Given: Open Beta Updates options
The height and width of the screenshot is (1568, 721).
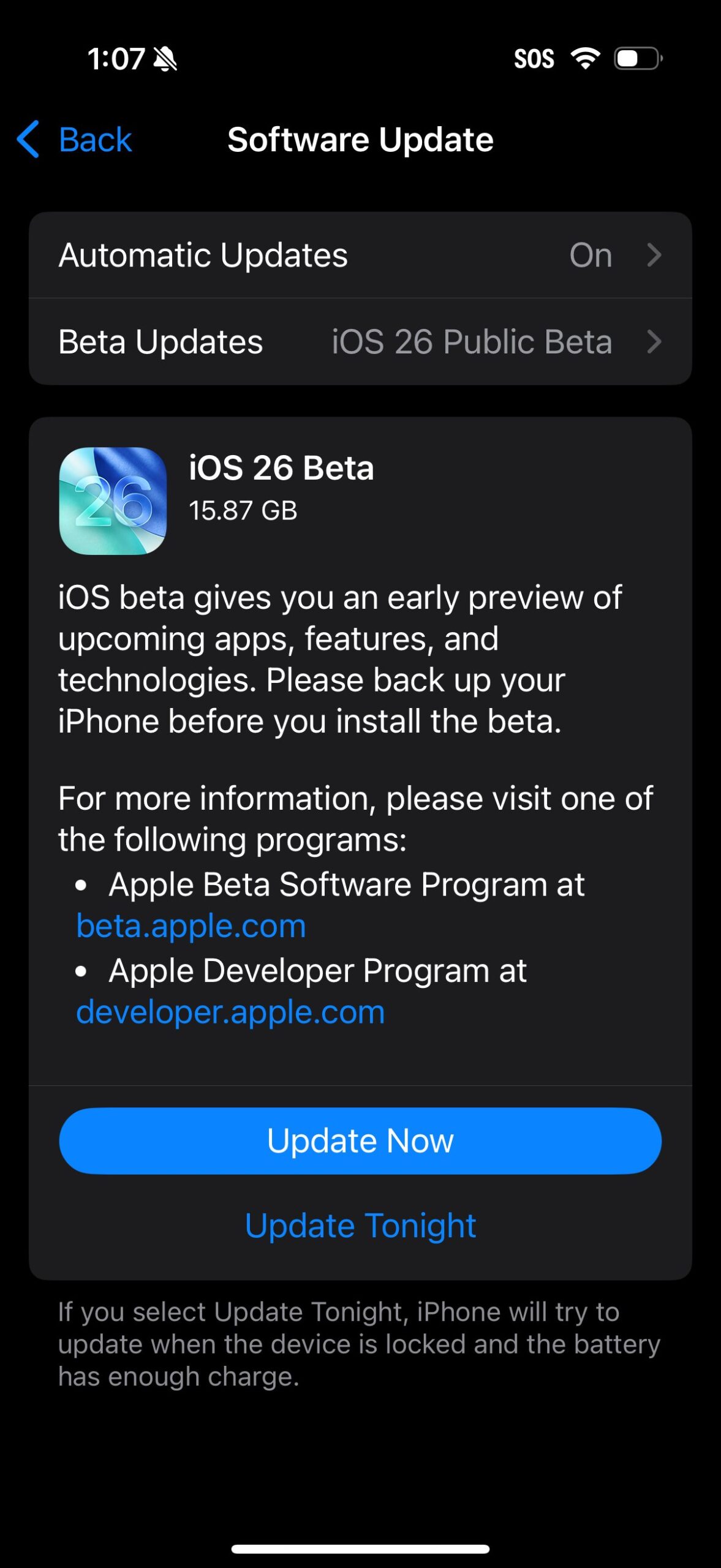Looking at the screenshot, I should 360,342.
